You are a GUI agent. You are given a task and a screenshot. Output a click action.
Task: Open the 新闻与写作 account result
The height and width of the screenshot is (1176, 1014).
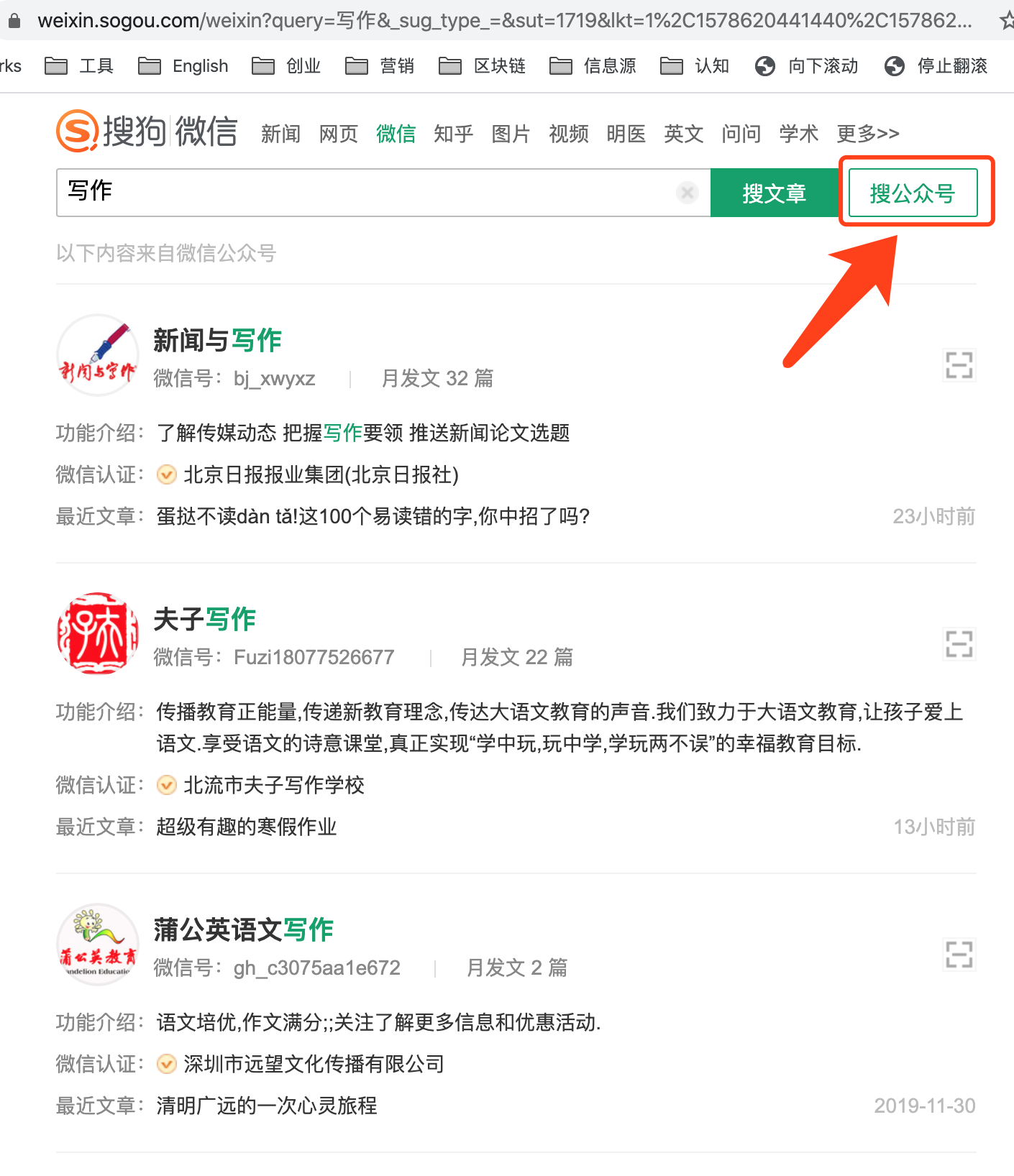(217, 341)
